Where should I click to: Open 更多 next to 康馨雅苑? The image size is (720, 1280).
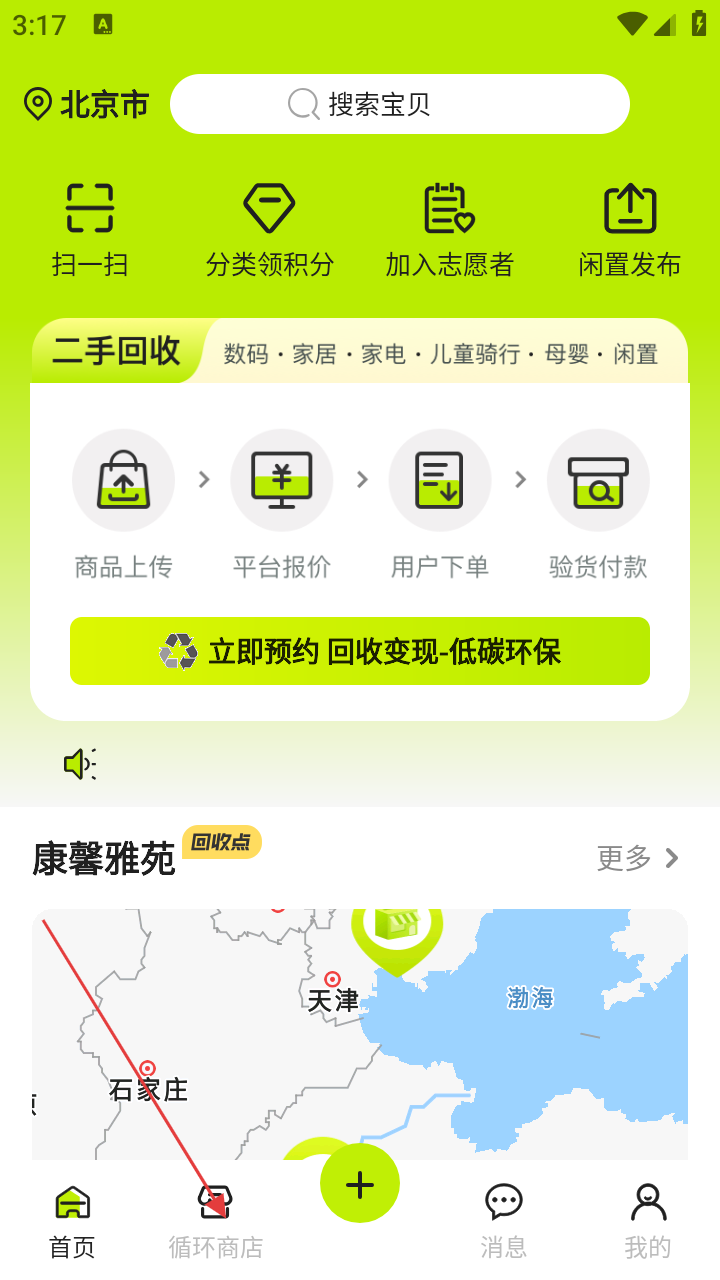point(638,858)
